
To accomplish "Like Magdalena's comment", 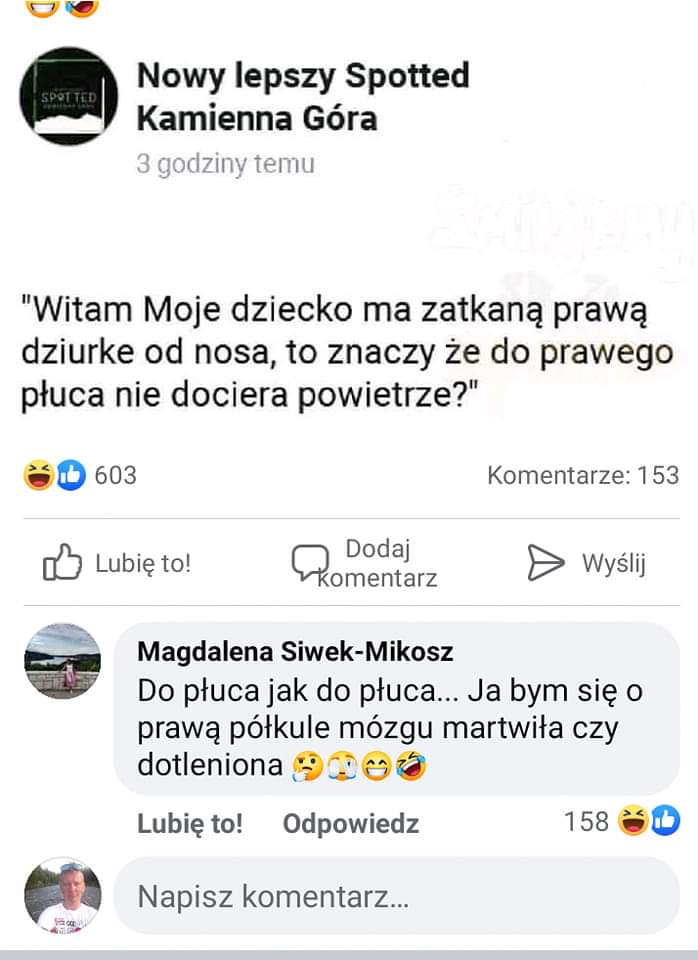I will (189, 824).
